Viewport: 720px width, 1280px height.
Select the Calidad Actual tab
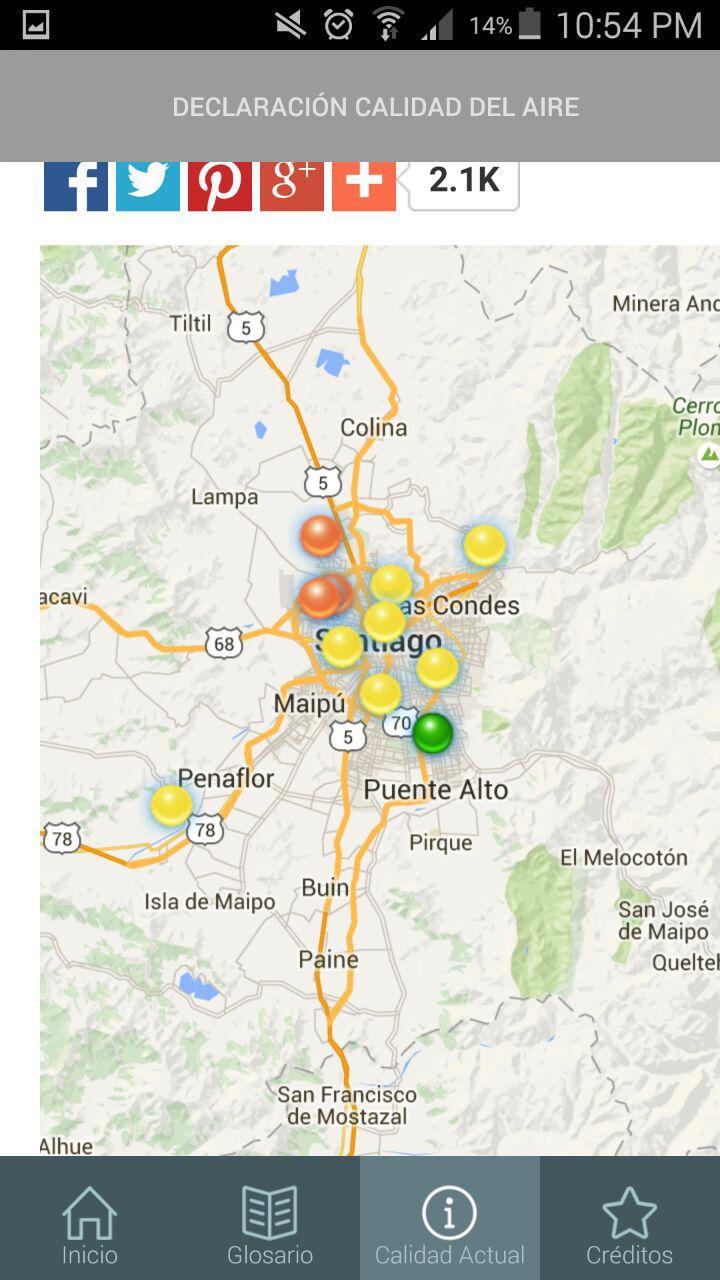pos(450,1218)
